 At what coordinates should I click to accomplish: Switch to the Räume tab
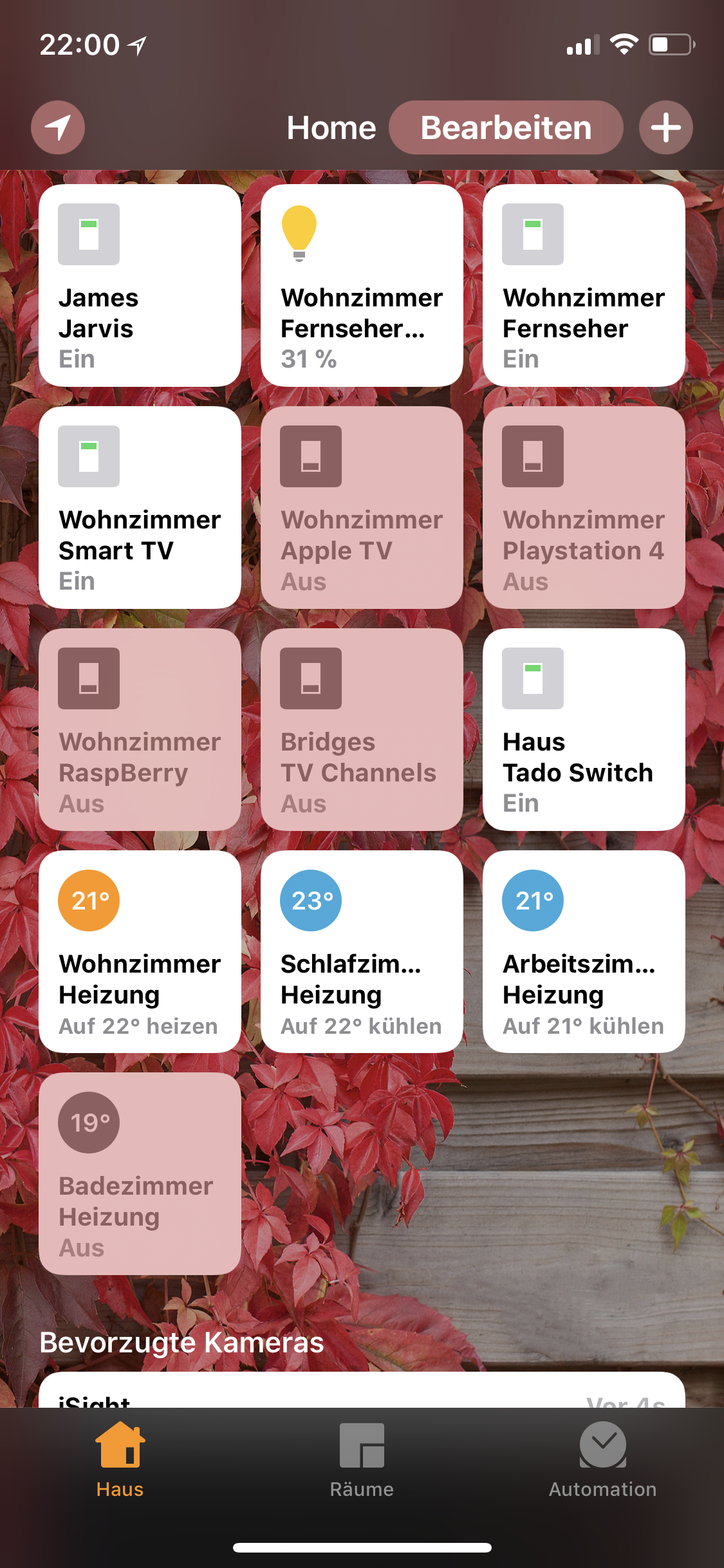click(362, 1461)
